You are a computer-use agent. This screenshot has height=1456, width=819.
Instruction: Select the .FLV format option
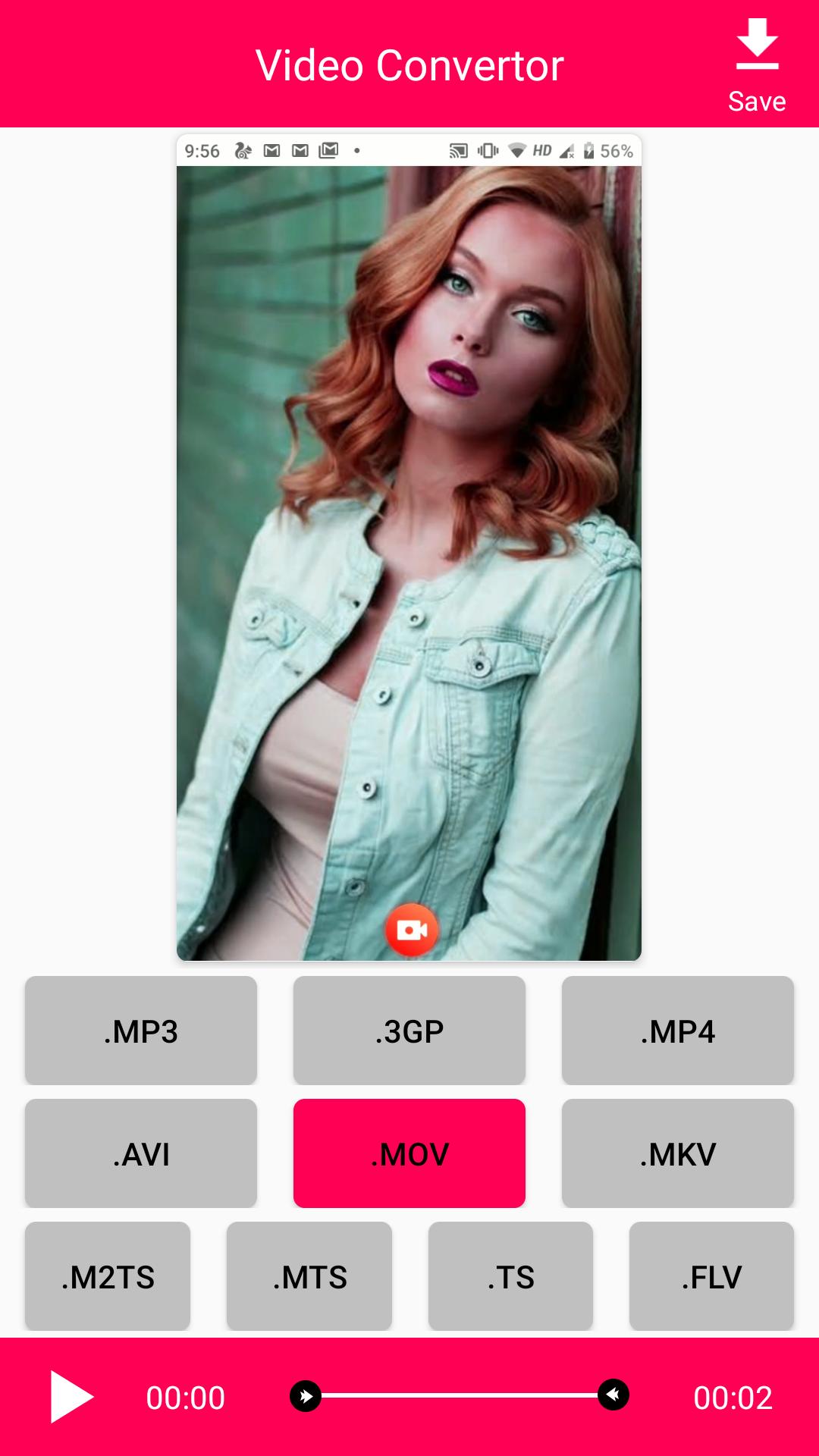click(x=711, y=1276)
